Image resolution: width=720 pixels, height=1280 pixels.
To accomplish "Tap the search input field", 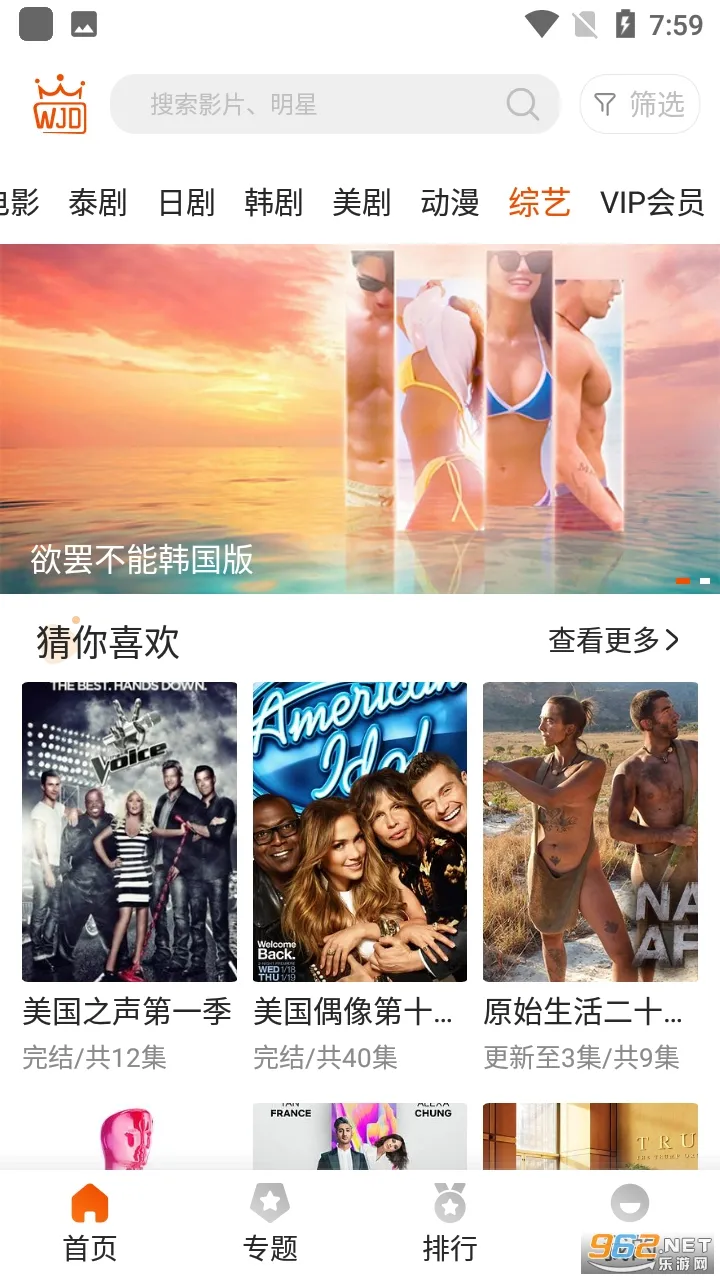I will 300,104.
